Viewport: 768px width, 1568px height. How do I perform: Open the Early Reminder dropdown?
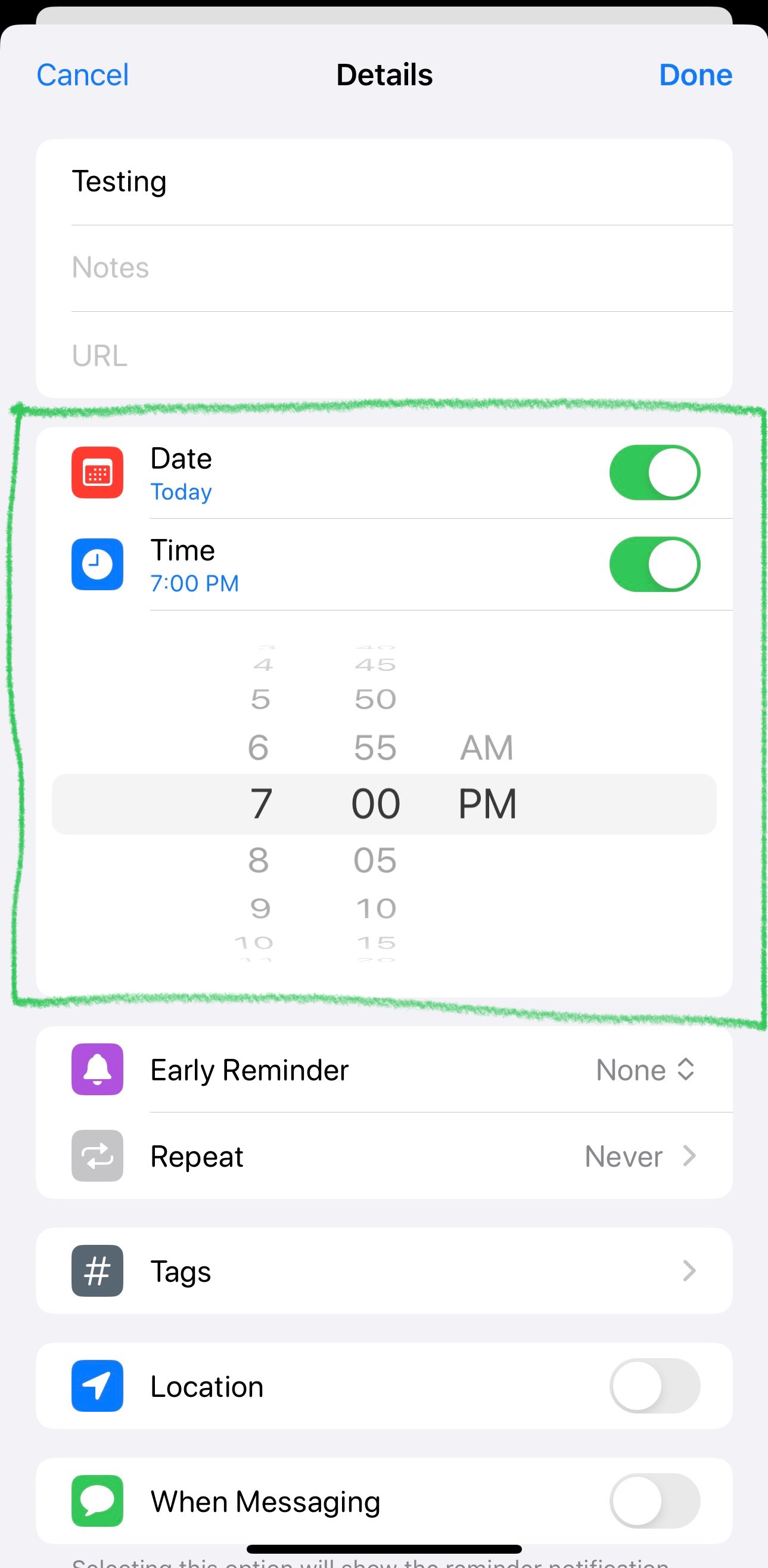coord(645,1070)
